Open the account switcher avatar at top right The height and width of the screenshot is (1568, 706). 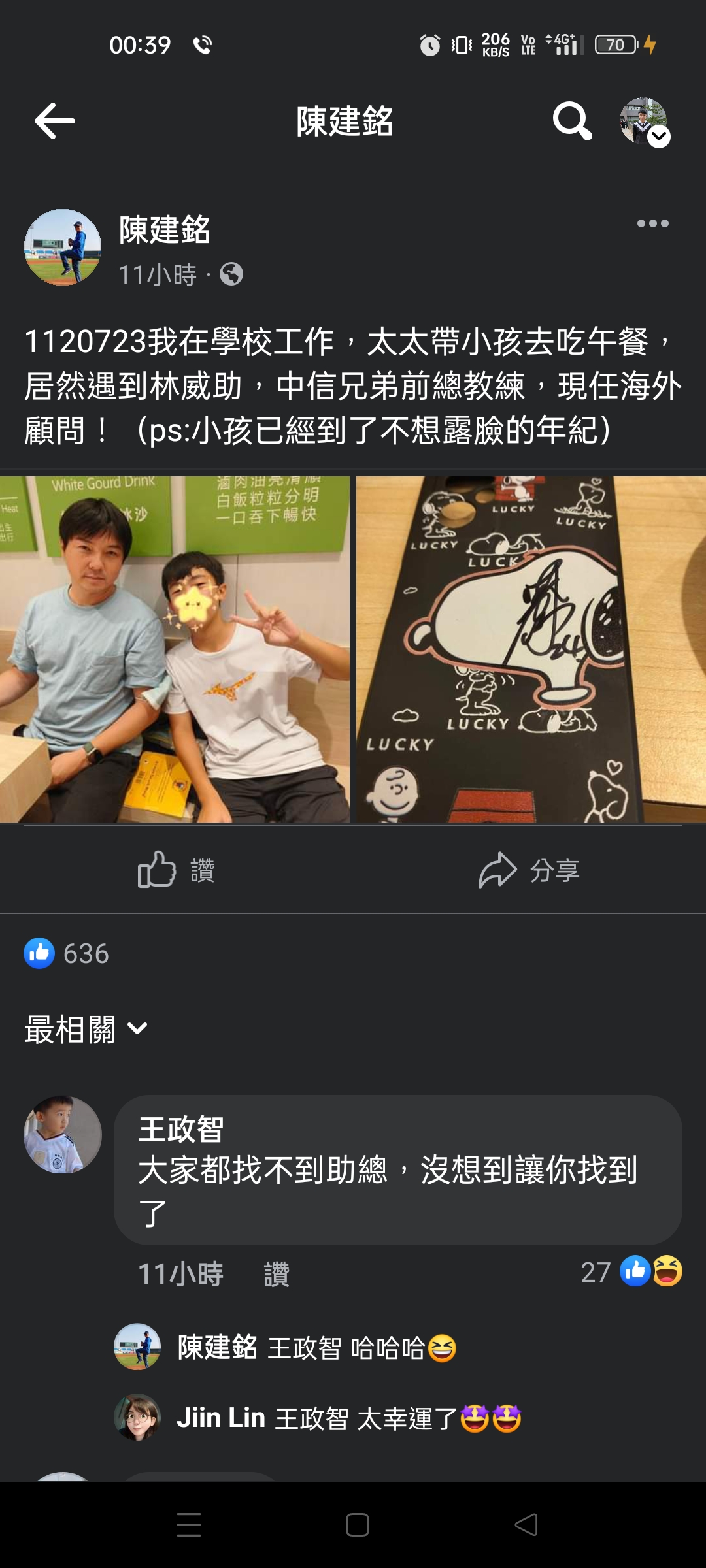pos(644,122)
